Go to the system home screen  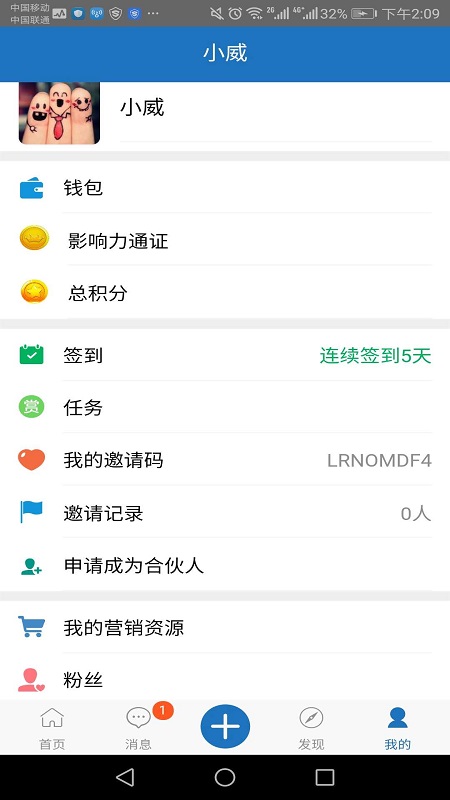(x=225, y=777)
